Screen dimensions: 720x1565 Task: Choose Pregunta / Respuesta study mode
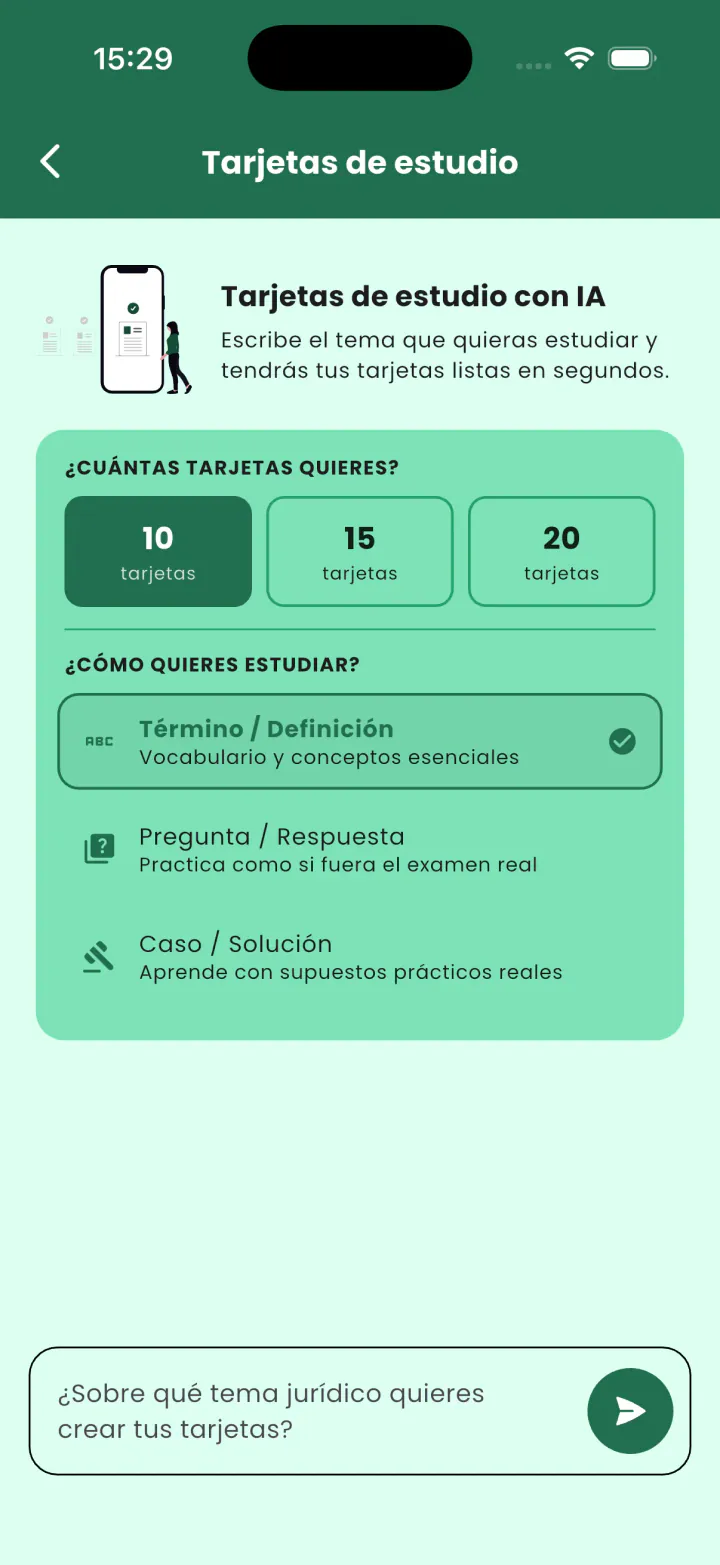[x=360, y=849]
